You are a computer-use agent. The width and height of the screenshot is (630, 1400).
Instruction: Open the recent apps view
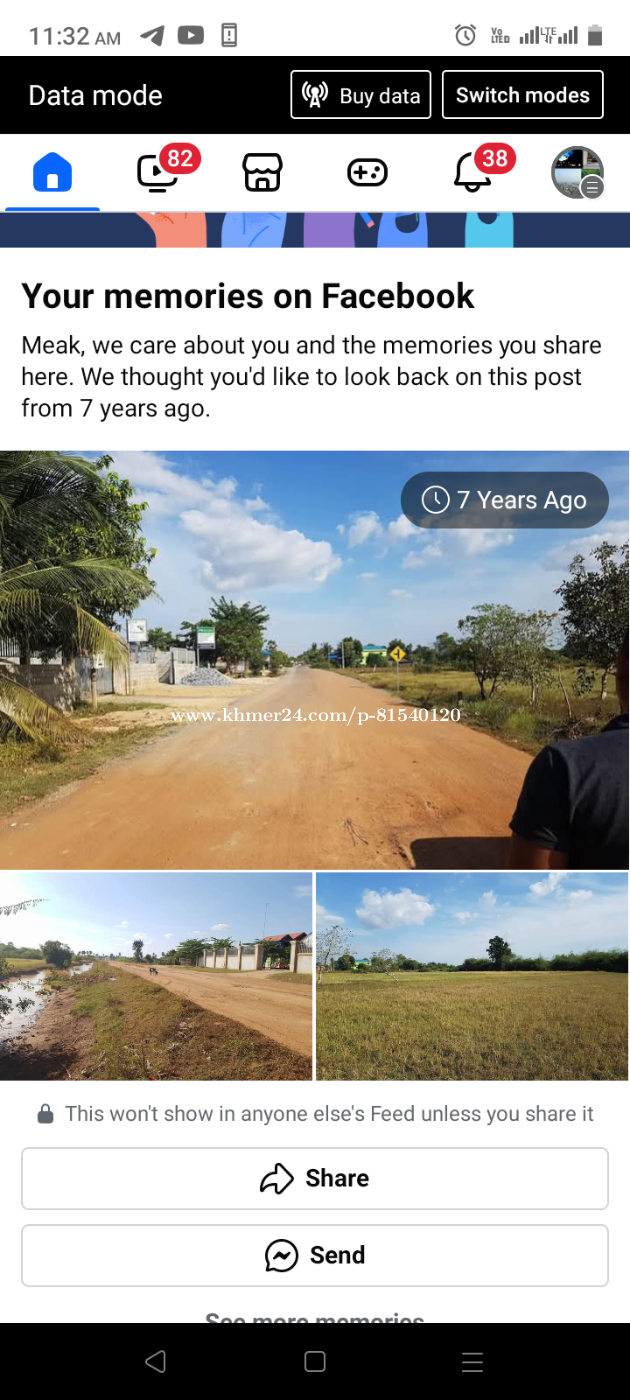coord(473,1361)
